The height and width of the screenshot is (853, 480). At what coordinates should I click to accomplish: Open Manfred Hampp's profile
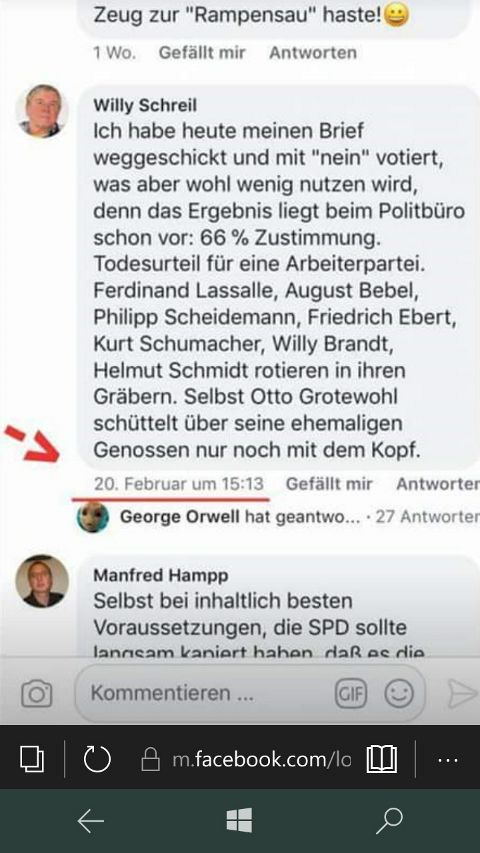pos(161,575)
